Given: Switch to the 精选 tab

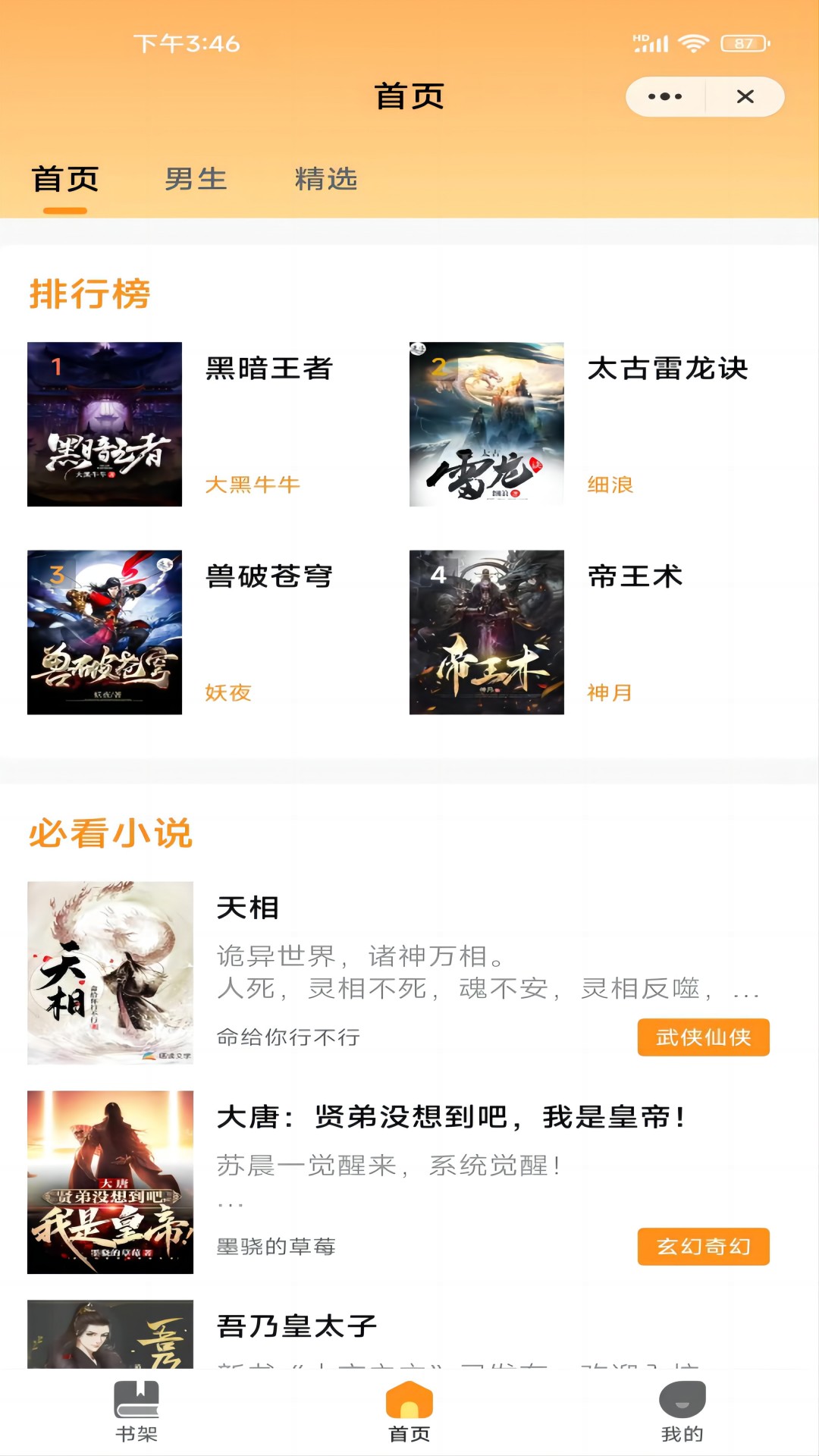Looking at the screenshot, I should coord(326,180).
